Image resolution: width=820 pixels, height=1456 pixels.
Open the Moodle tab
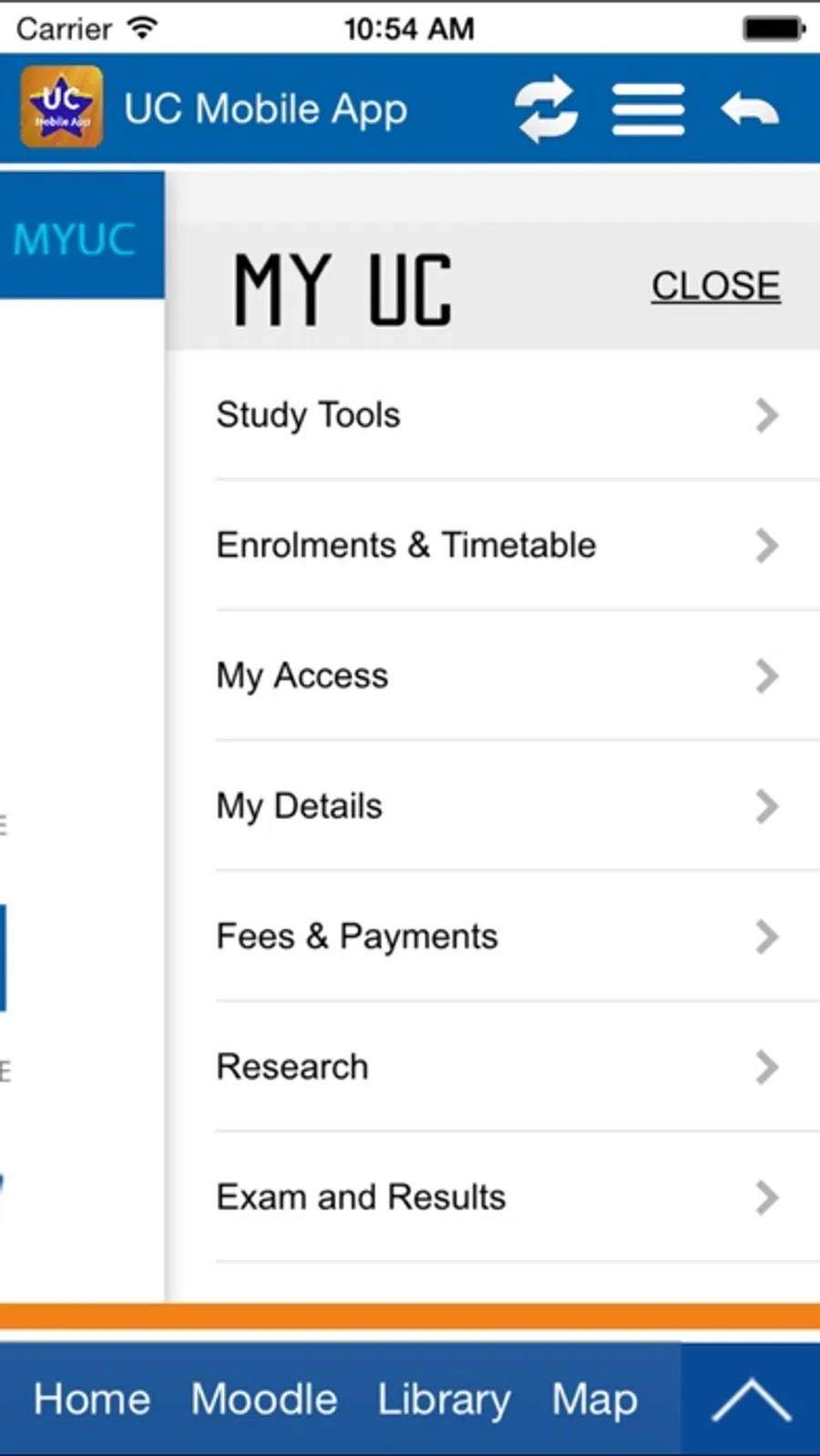coord(264,1399)
